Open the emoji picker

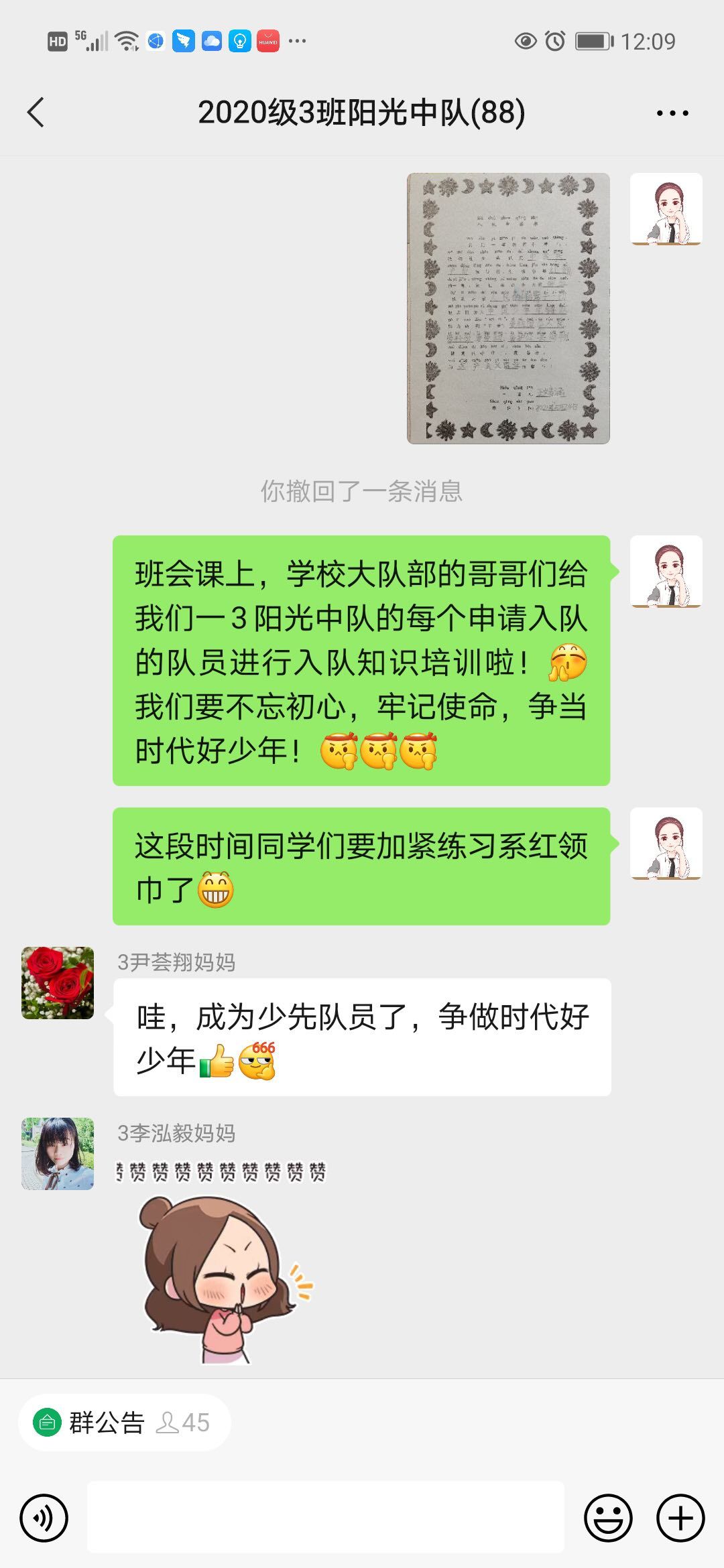point(608,1518)
